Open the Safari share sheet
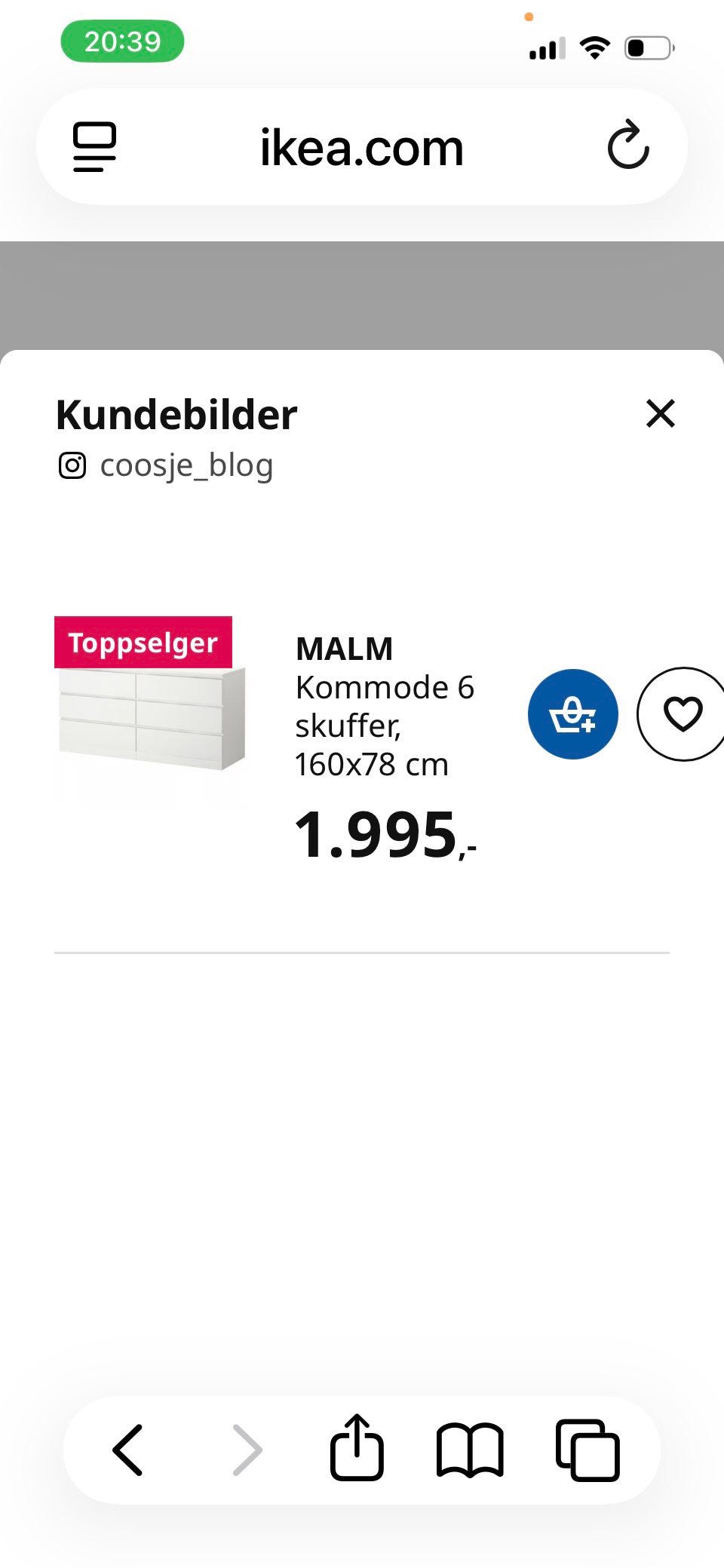Image resolution: width=724 pixels, height=1568 pixels. [357, 1447]
